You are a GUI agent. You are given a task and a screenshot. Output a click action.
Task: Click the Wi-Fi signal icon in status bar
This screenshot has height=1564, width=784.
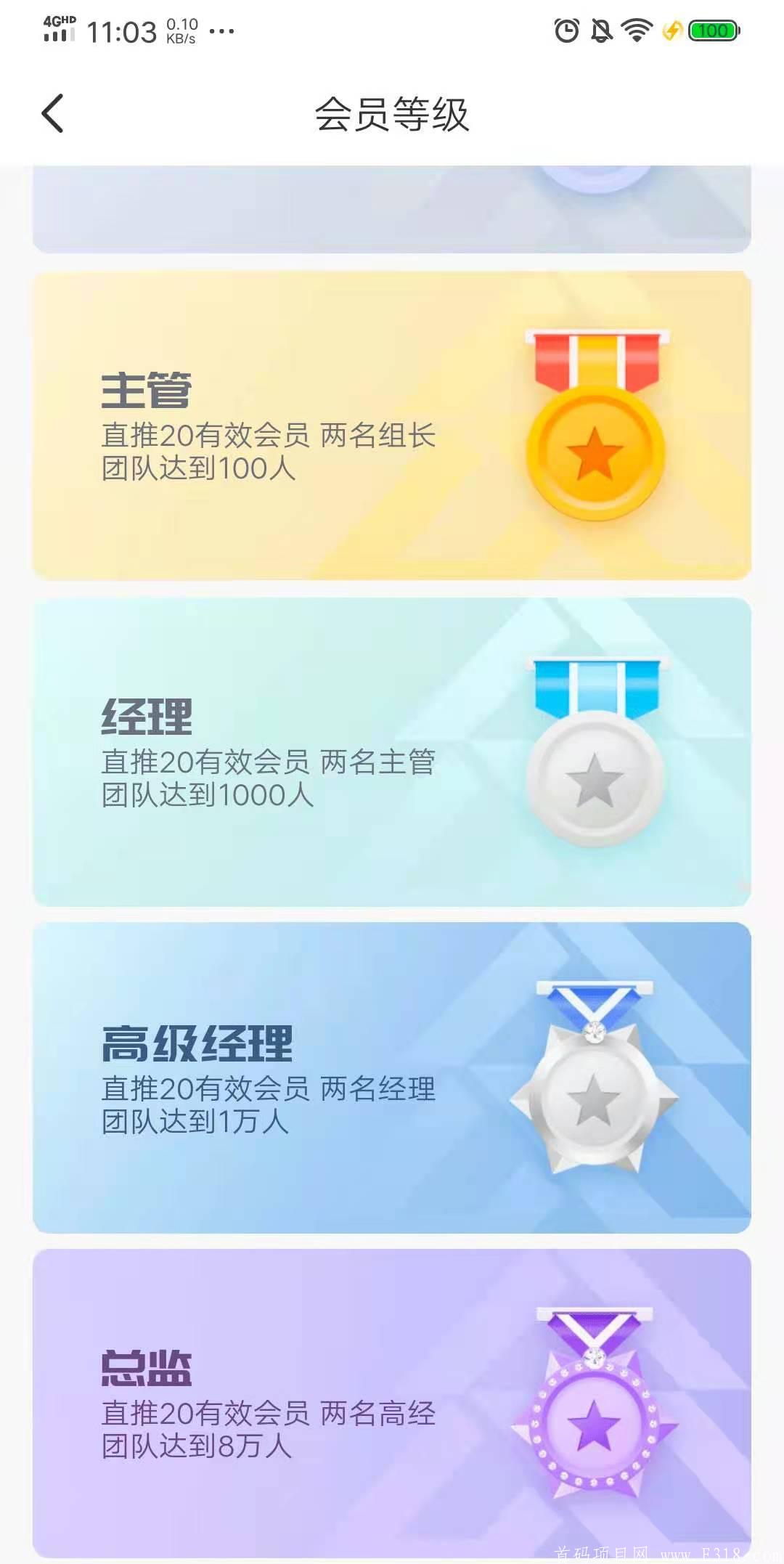636,30
